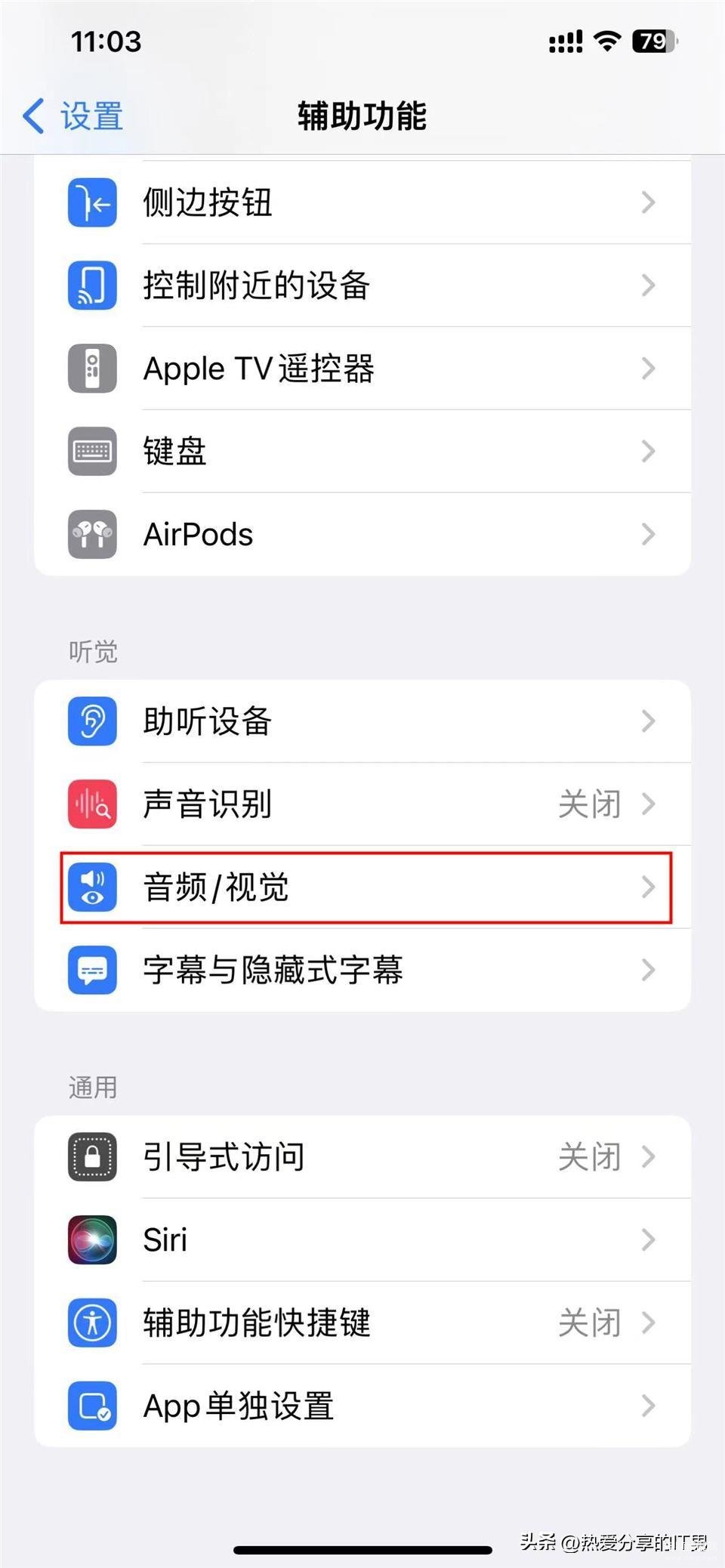This screenshot has height=1568, width=725.
Task: Open Apple TV 遥控器 settings
Action: 362,369
